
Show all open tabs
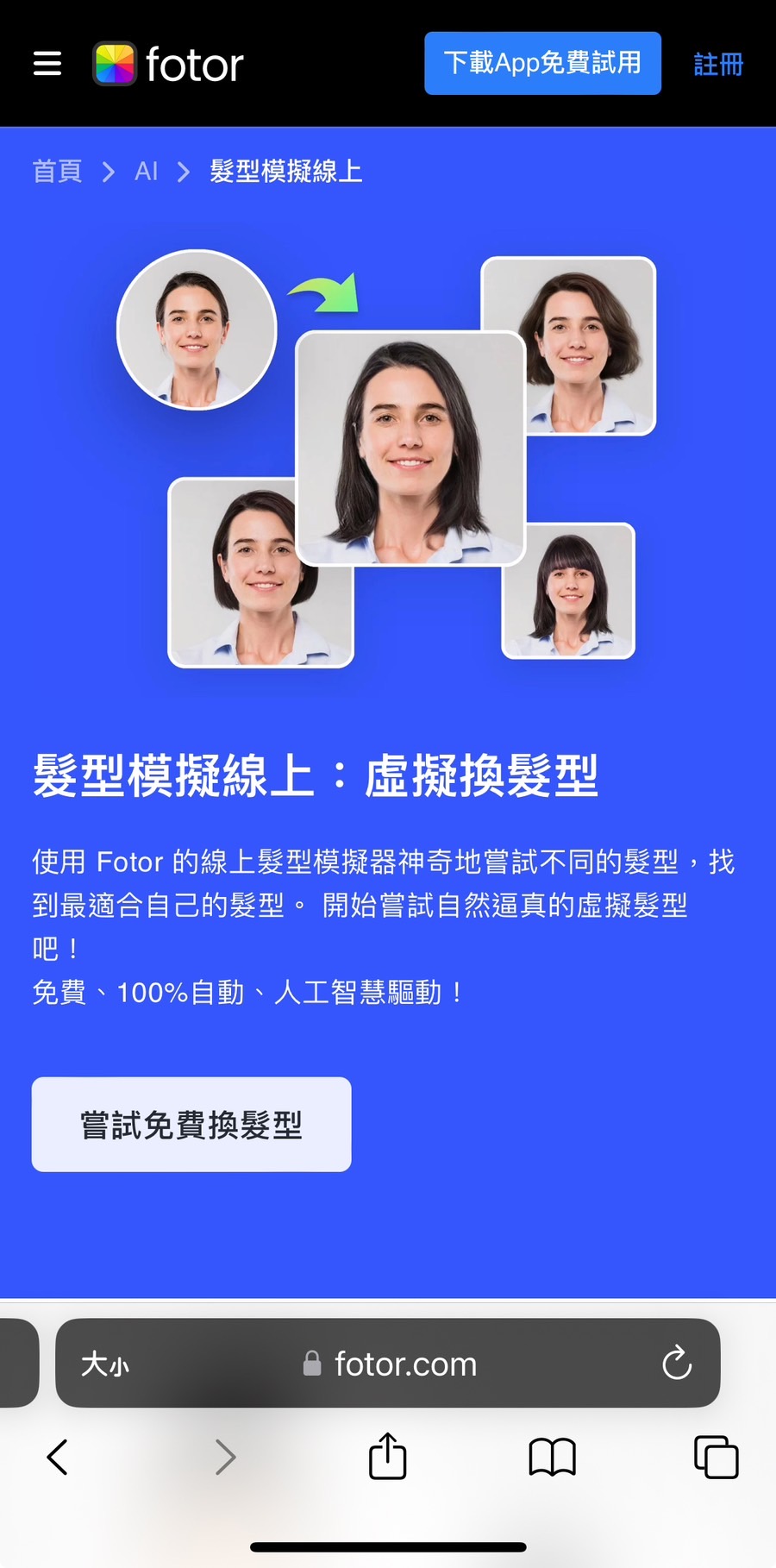pos(716,1458)
